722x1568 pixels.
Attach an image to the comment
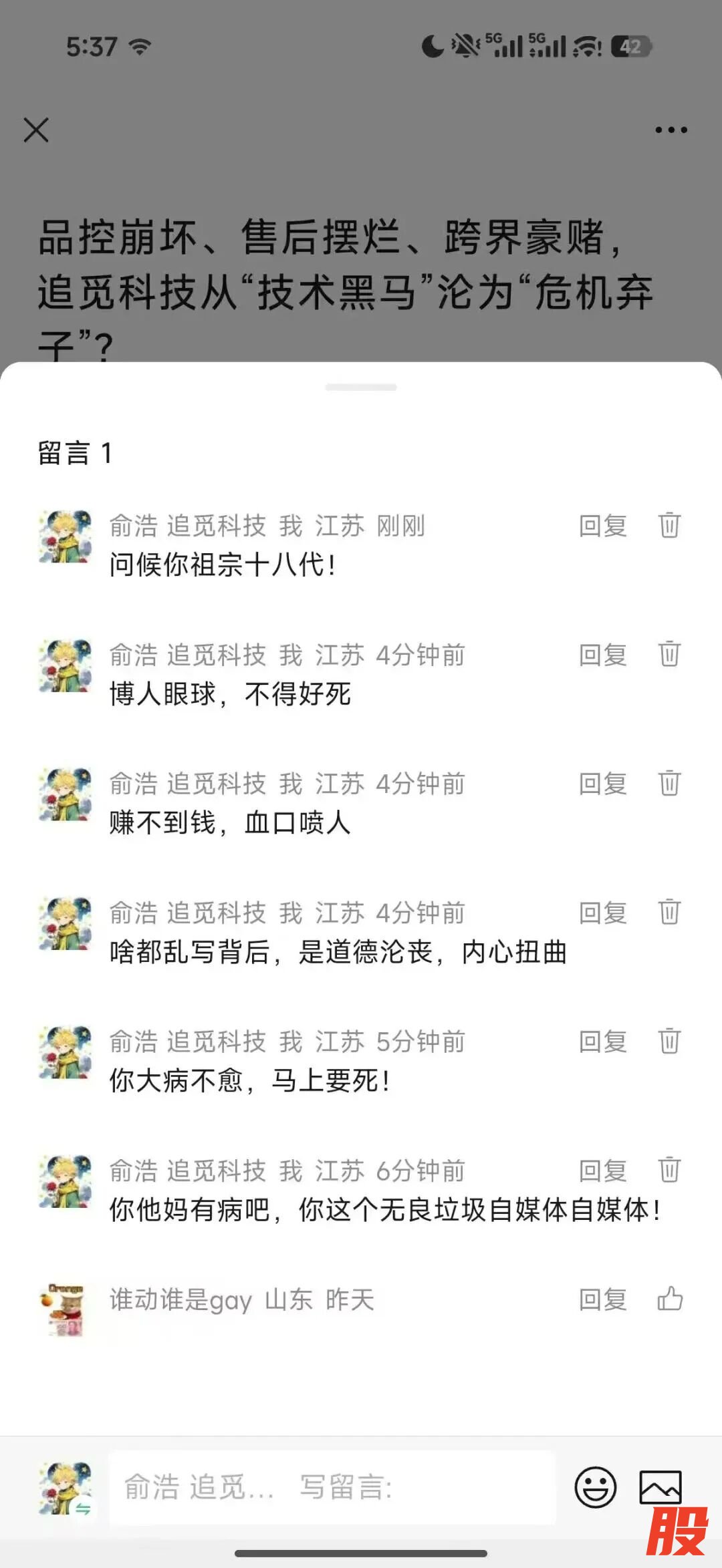point(660,1487)
